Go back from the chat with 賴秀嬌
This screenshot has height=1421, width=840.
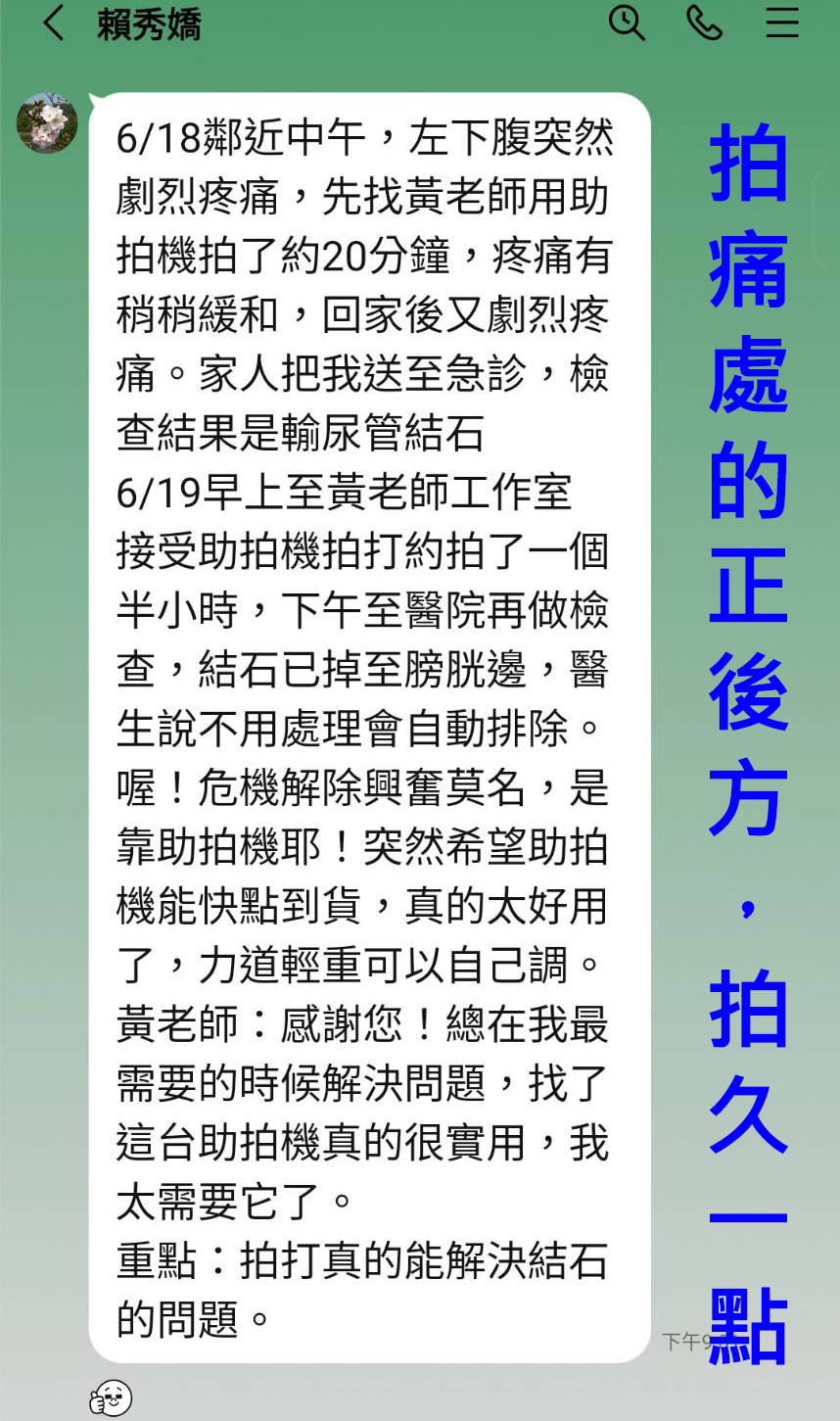(54, 23)
